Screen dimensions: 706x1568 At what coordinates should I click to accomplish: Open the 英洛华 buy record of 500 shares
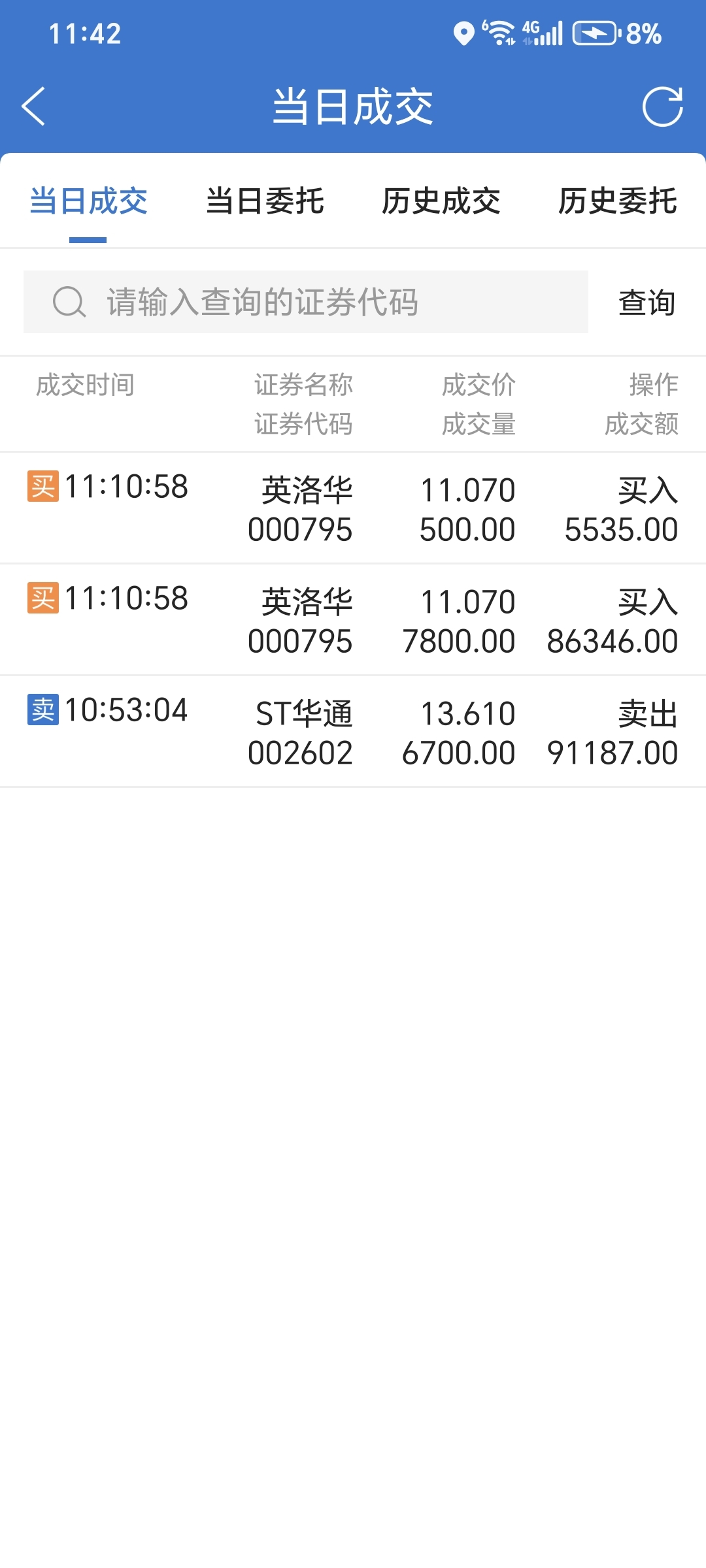353,508
